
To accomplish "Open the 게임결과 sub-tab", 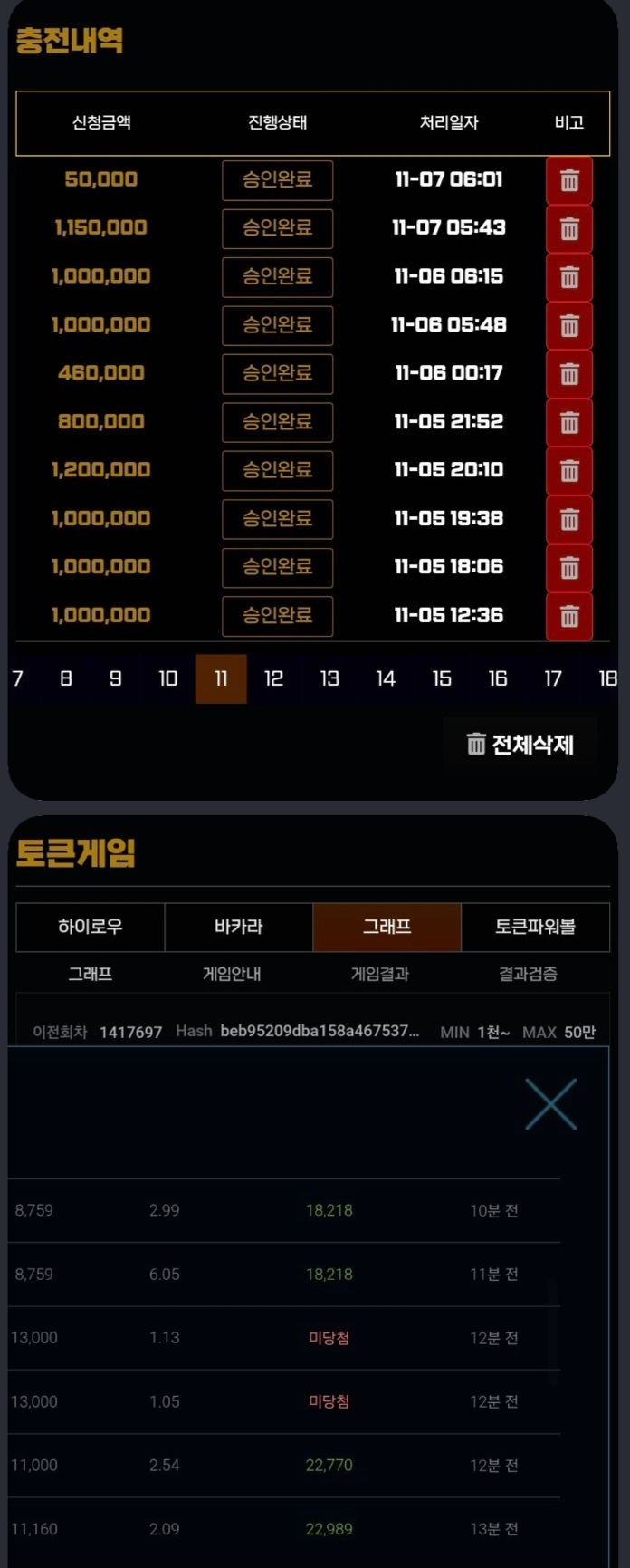I will [380, 974].
